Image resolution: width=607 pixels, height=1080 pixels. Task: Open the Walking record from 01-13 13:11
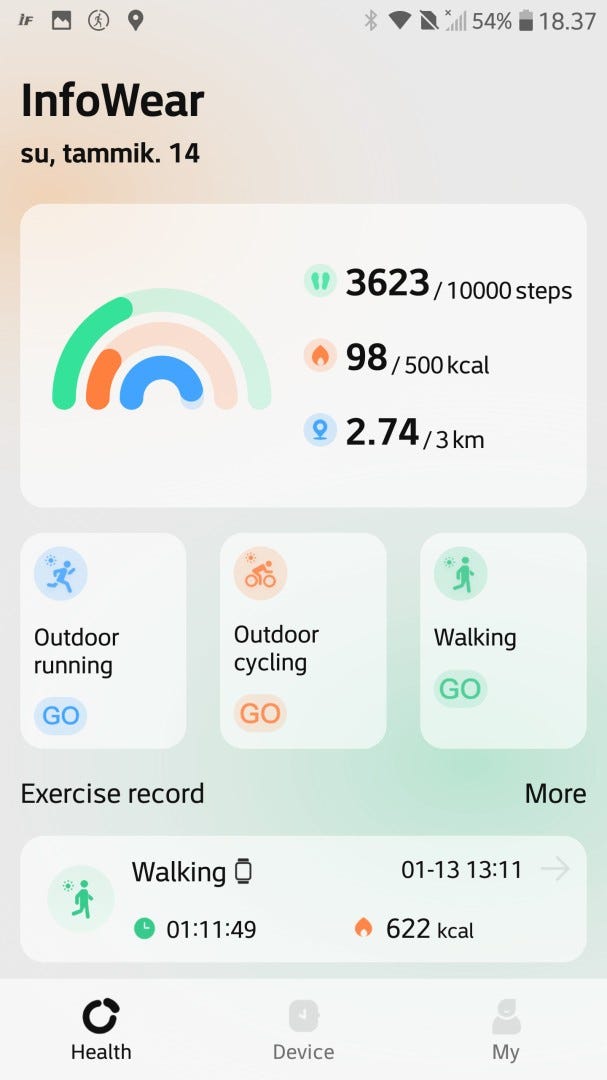pyautogui.click(x=303, y=899)
